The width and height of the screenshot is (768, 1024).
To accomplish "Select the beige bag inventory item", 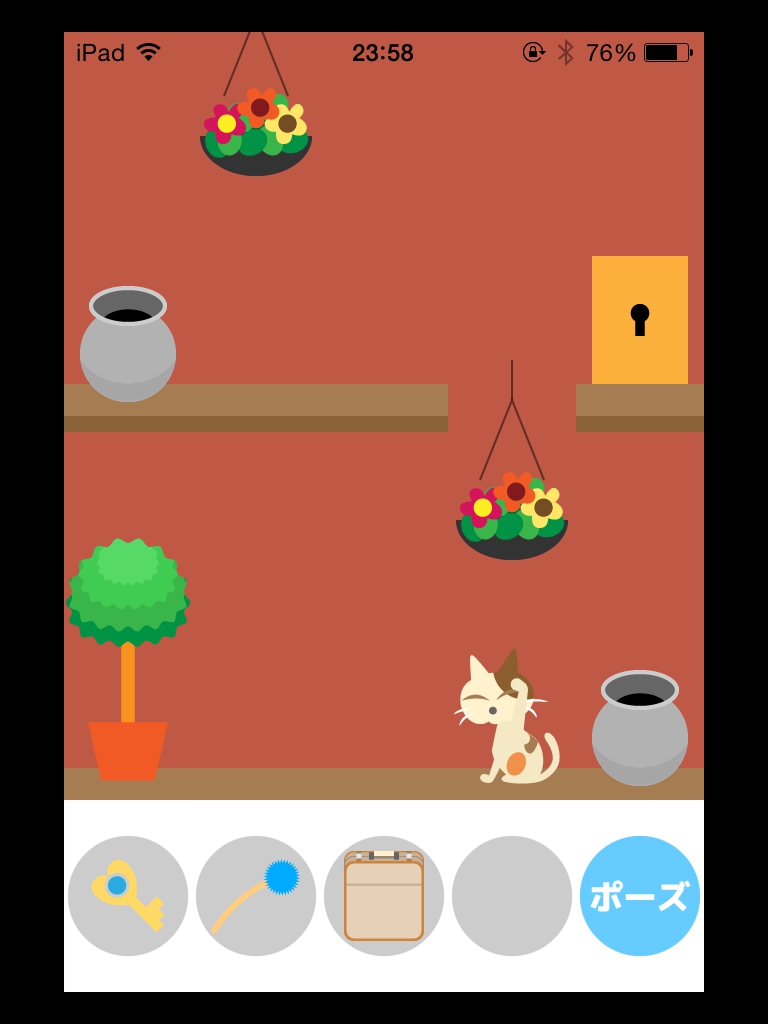I will (x=384, y=895).
